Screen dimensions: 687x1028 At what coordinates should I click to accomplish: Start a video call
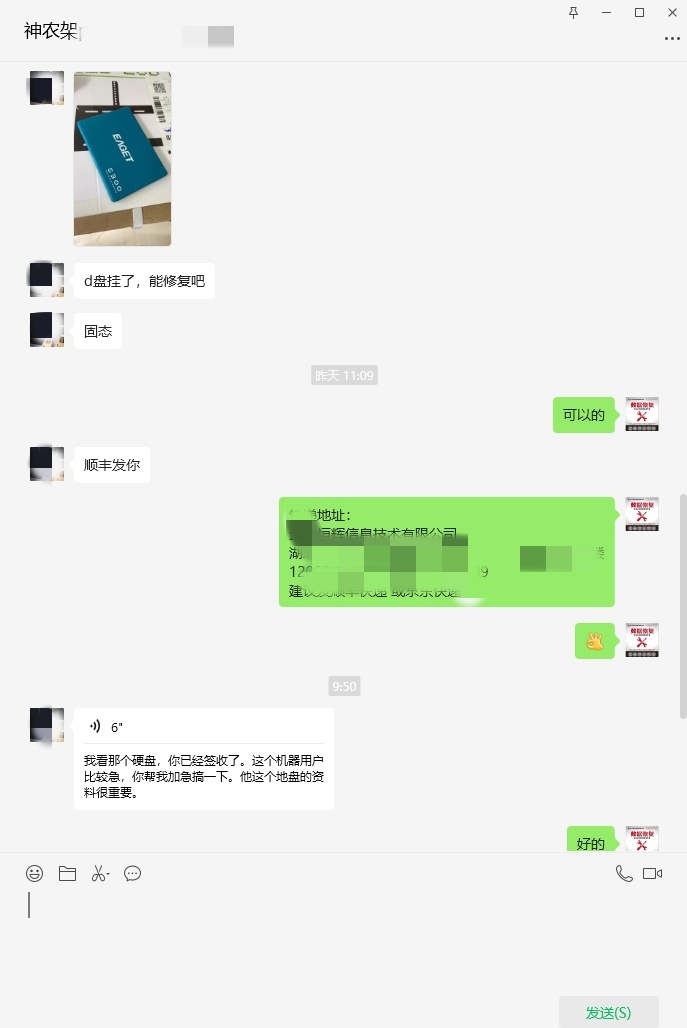pyautogui.click(x=653, y=873)
